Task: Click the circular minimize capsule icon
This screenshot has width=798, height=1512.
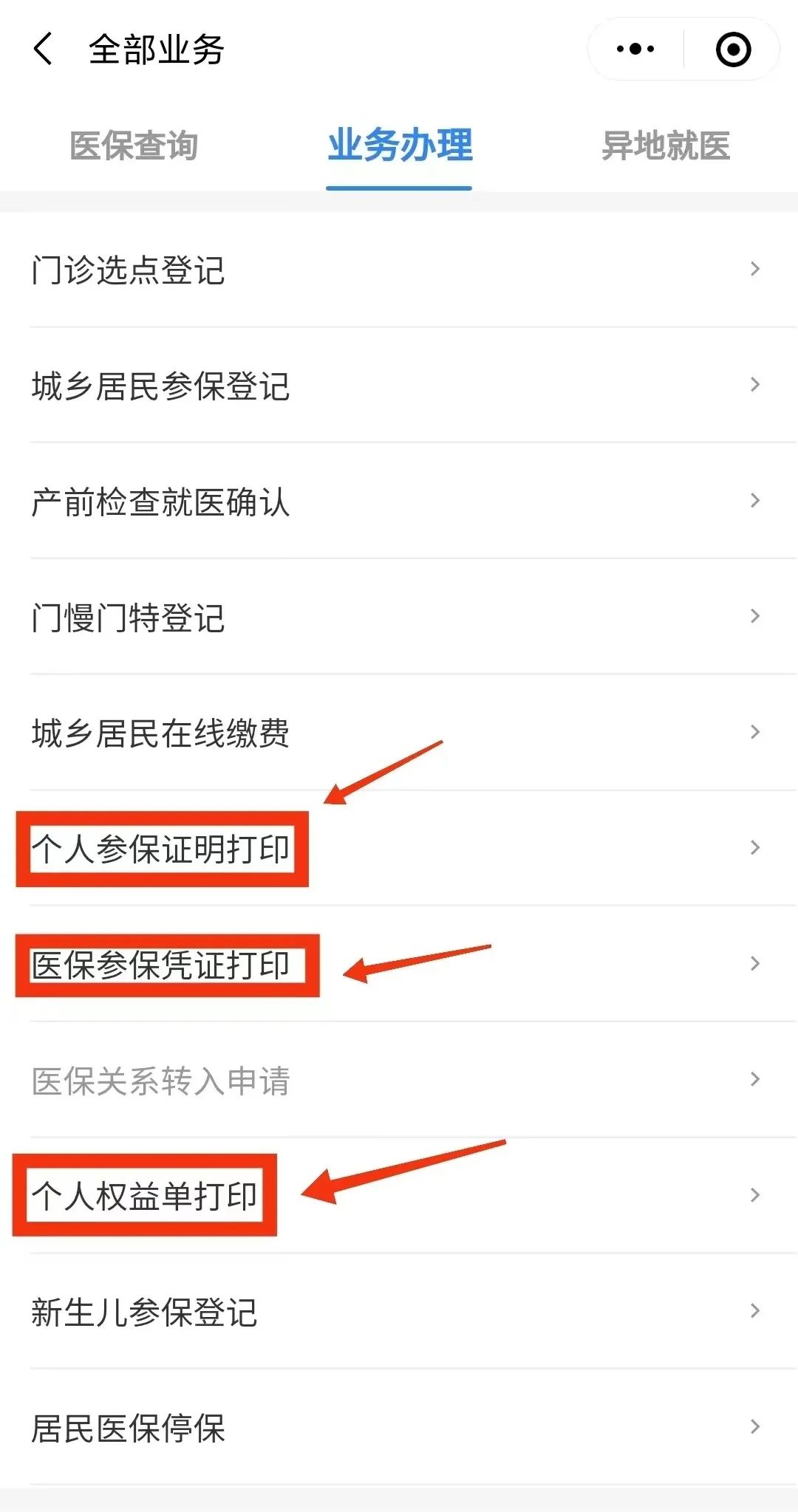Action: click(x=730, y=49)
